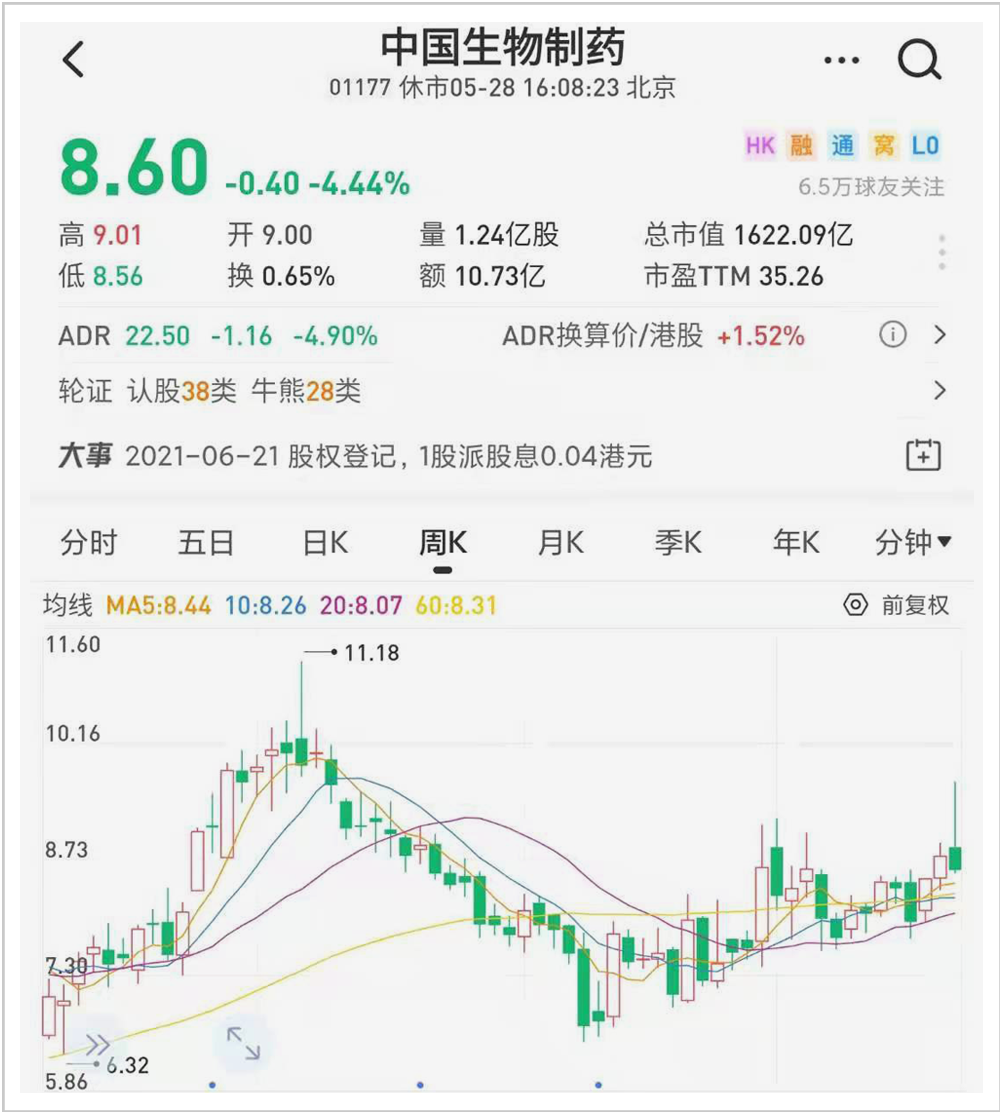Image resolution: width=1000 pixels, height=1112 pixels.
Task: Show the 日K daily candlestick chart
Action: tap(325, 543)
